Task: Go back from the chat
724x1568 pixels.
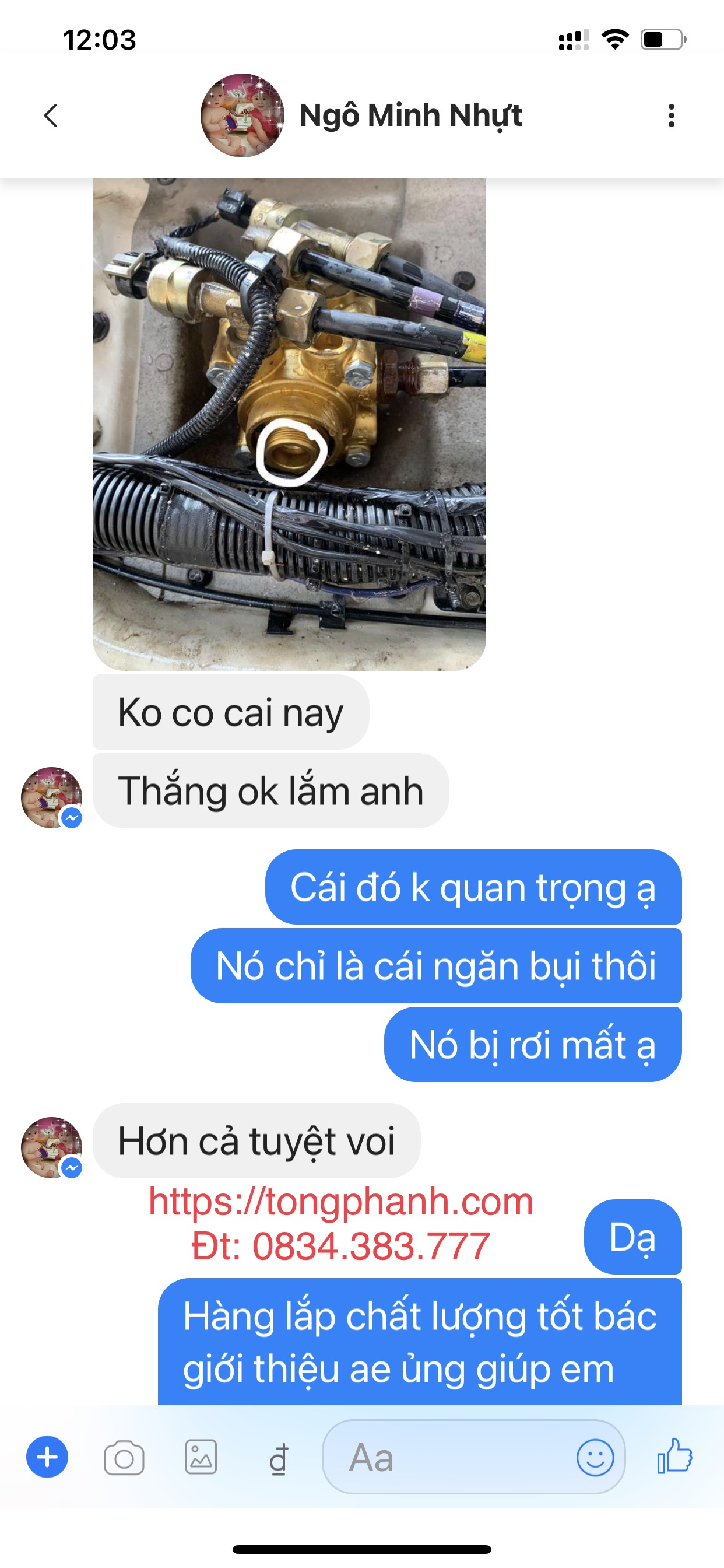Action: (51, 115)
